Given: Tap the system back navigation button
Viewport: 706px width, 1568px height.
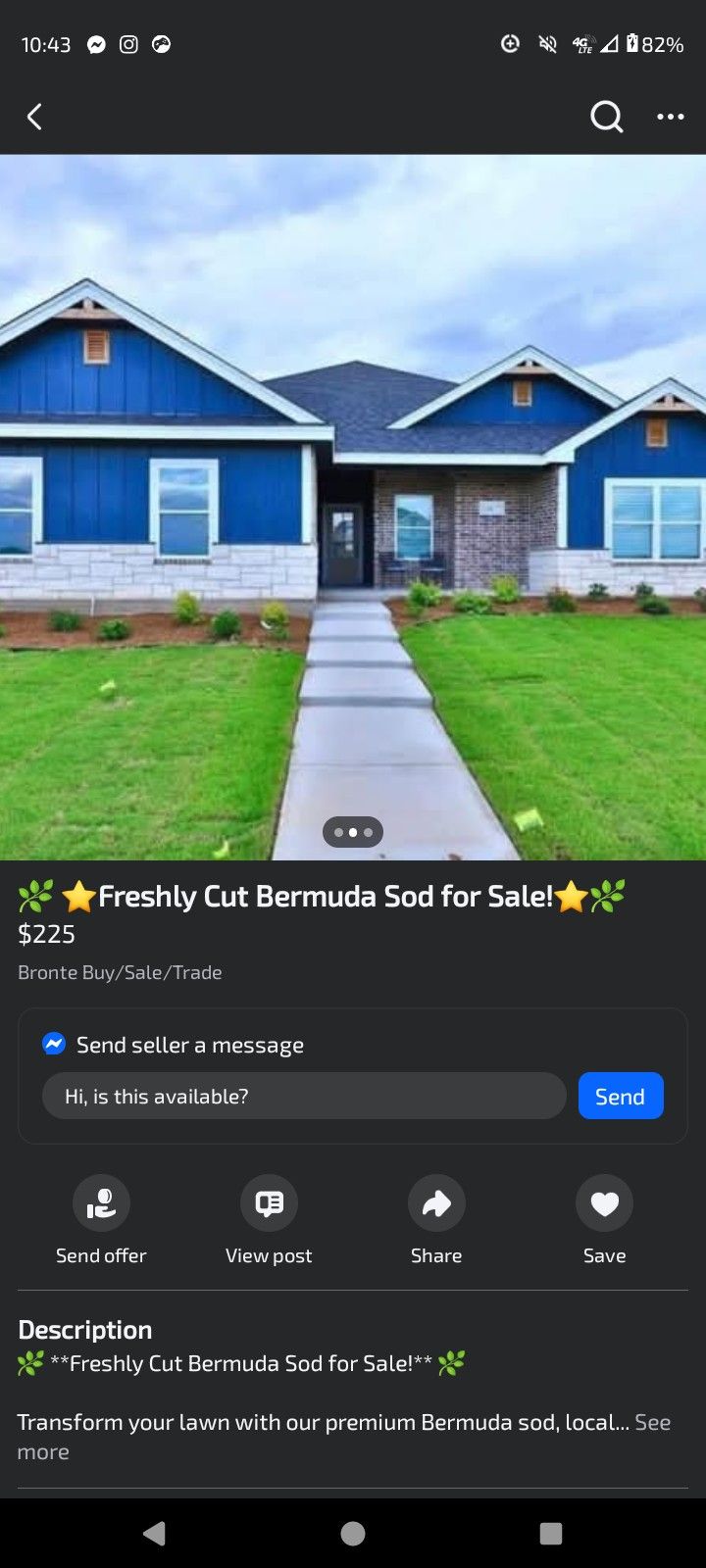Looking at the screenshot, I should 154,1534.
